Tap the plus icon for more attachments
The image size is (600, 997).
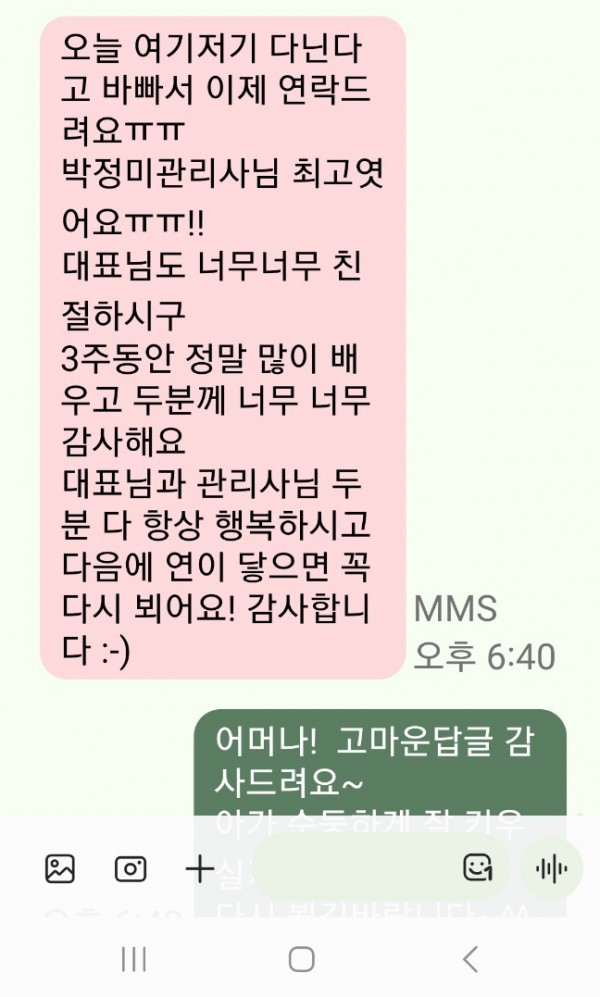(200, 869)
